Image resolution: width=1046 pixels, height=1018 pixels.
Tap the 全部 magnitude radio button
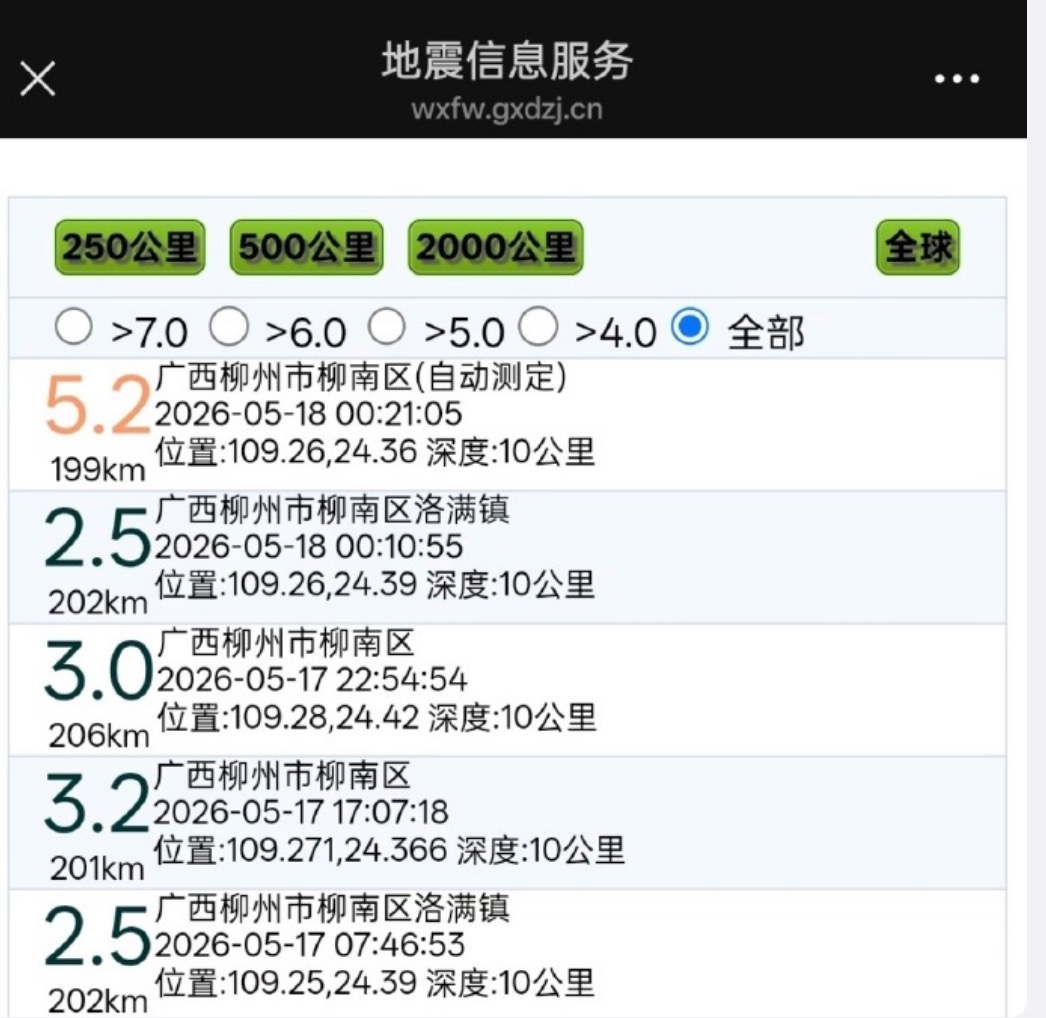(x=690, y=326)
